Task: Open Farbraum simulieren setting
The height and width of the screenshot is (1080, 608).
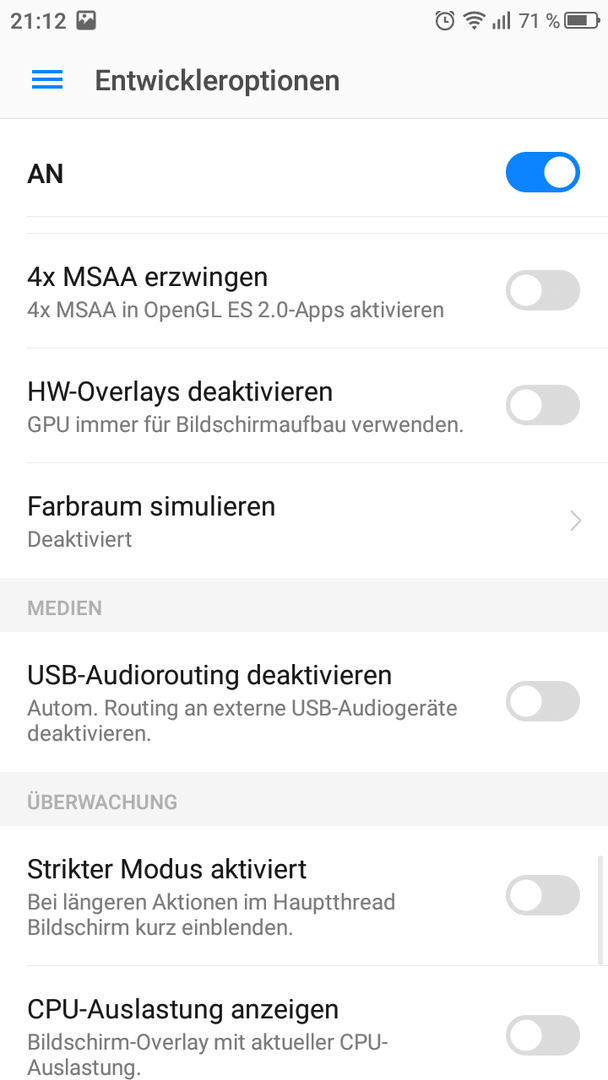Action: pos(304,521)
